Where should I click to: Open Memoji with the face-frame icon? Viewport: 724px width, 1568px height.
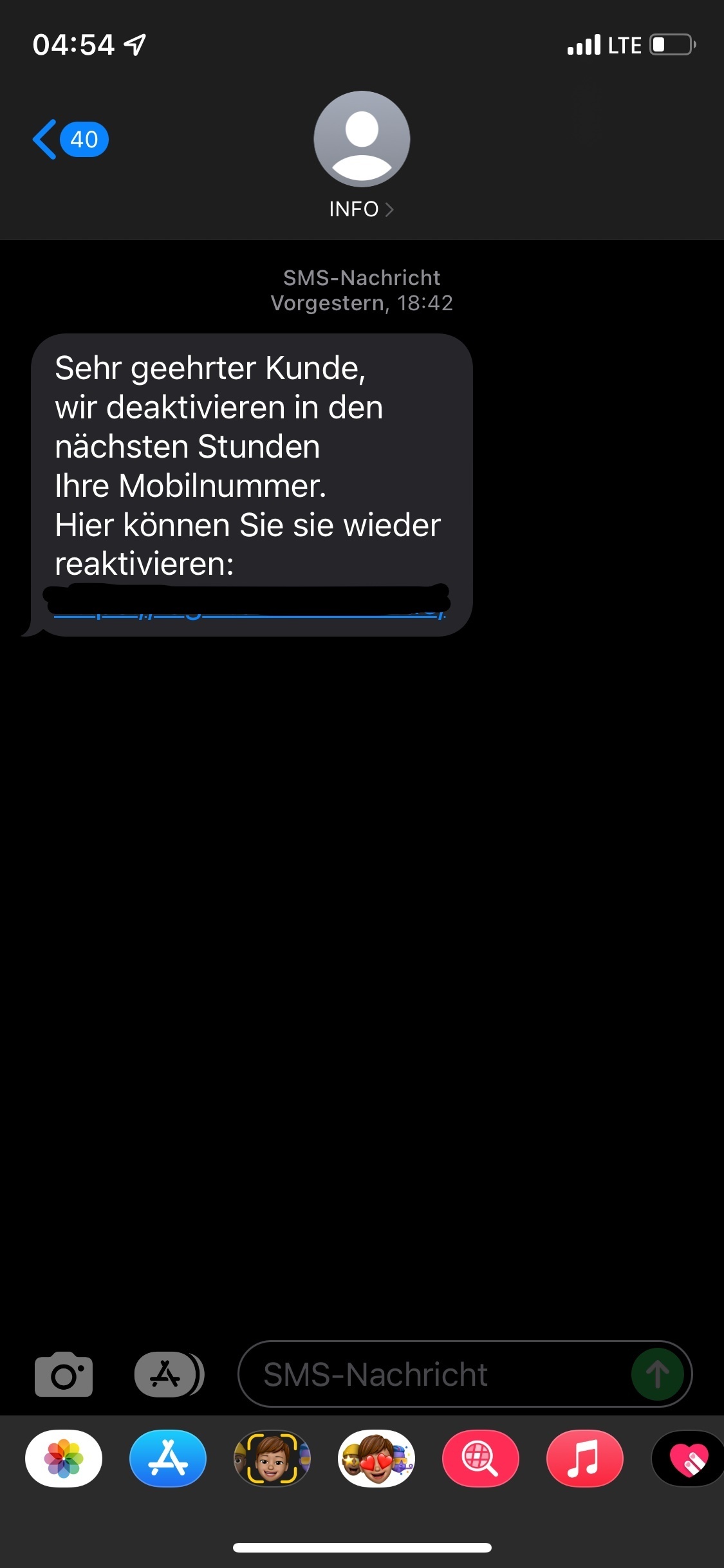pyautogui.click(x=272, y=1459)
